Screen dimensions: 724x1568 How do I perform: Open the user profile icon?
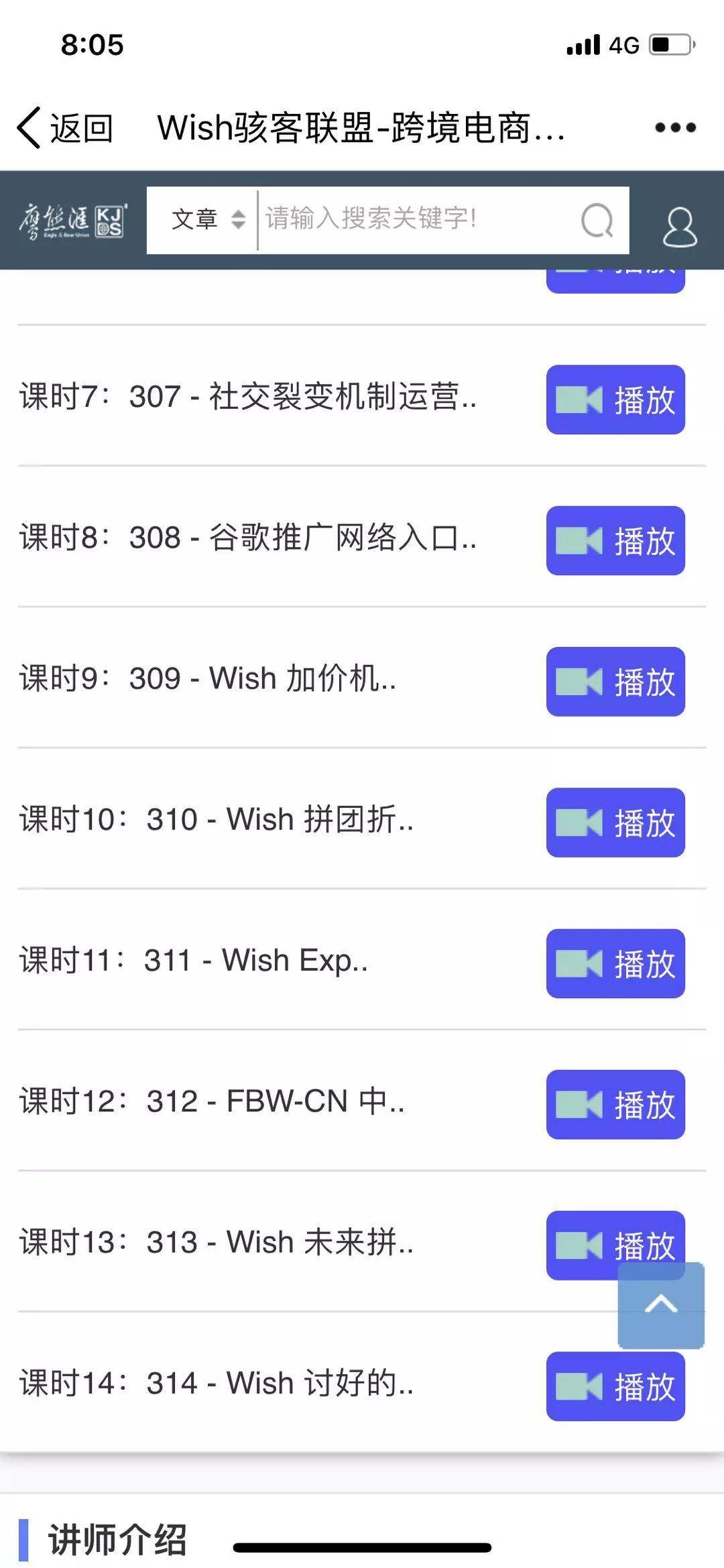pos(680,227)
